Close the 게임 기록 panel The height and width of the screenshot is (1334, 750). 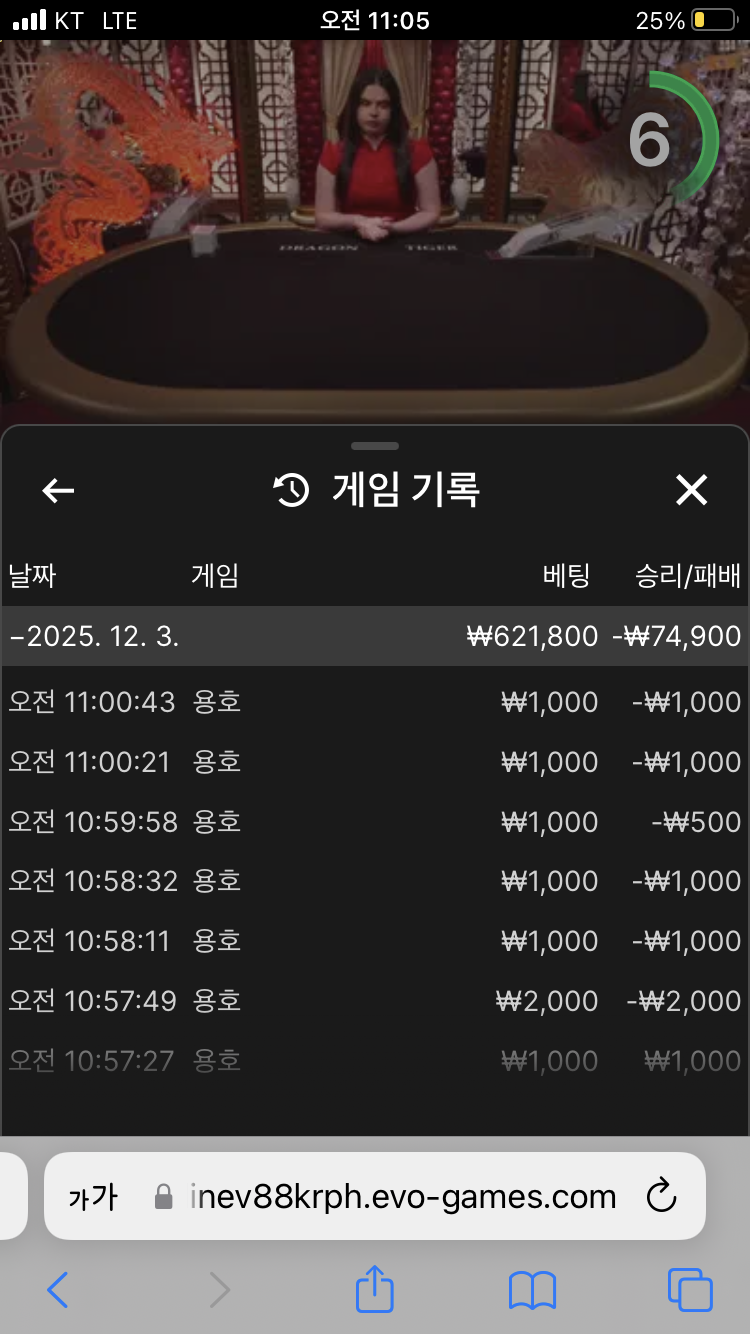[x=691, y=490]
